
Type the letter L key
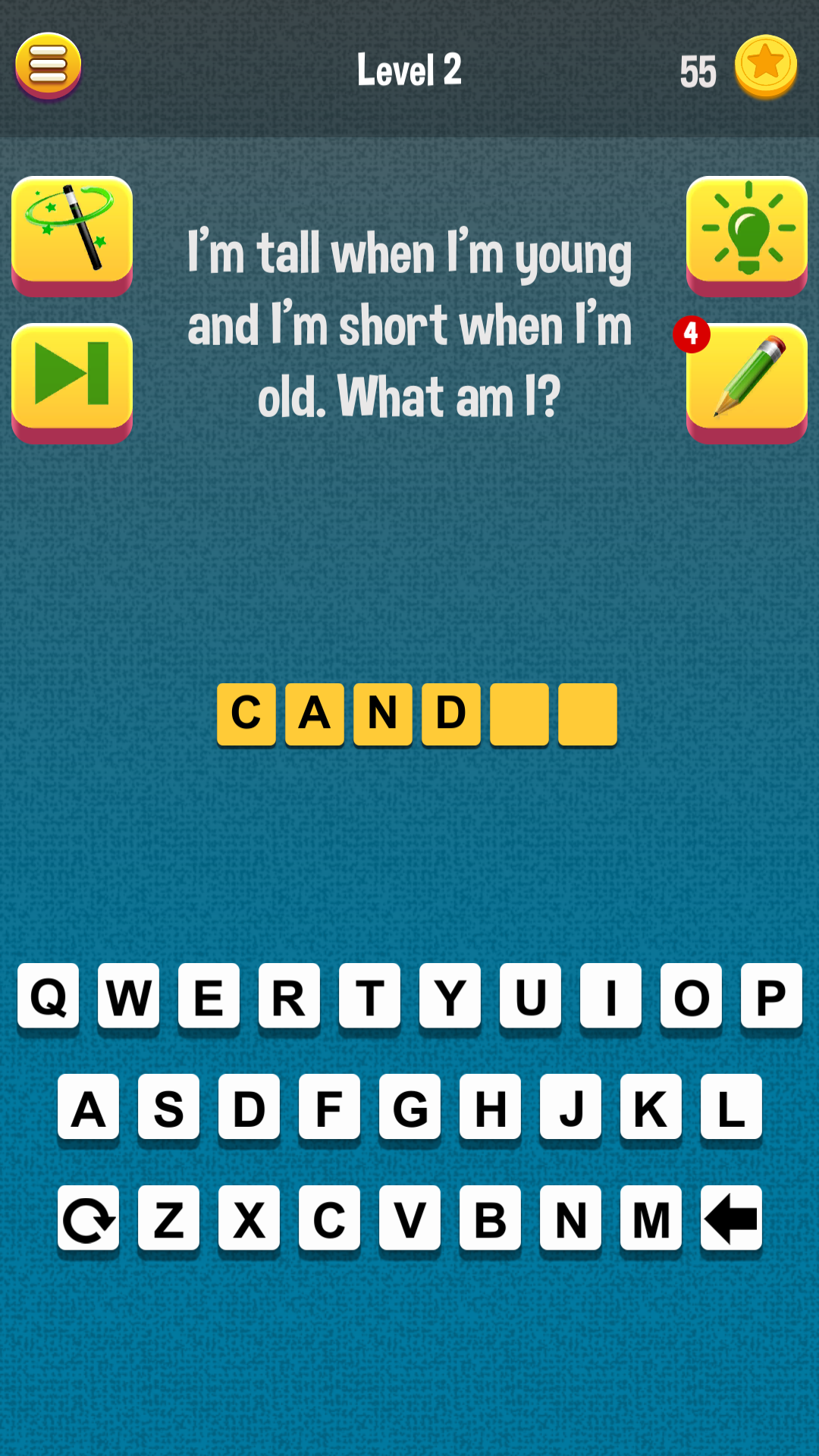731,1107
